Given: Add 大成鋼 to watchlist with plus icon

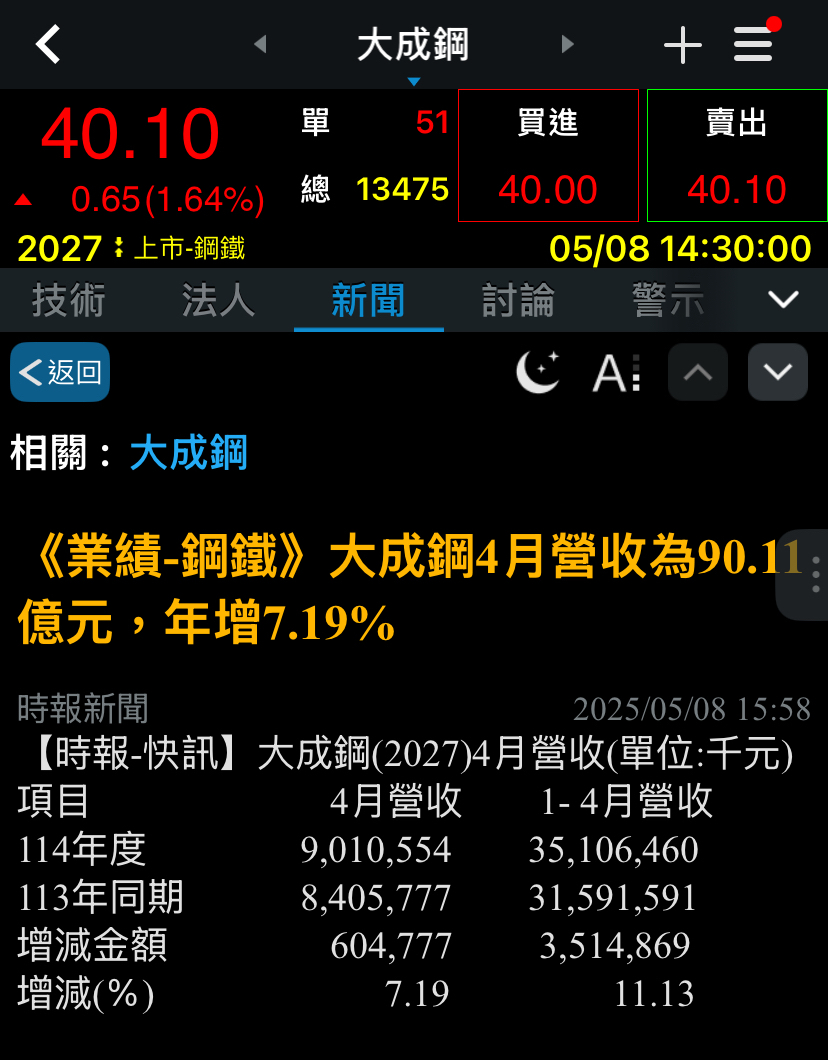Looking at the screenshot, I should click(x=683, y=45).
